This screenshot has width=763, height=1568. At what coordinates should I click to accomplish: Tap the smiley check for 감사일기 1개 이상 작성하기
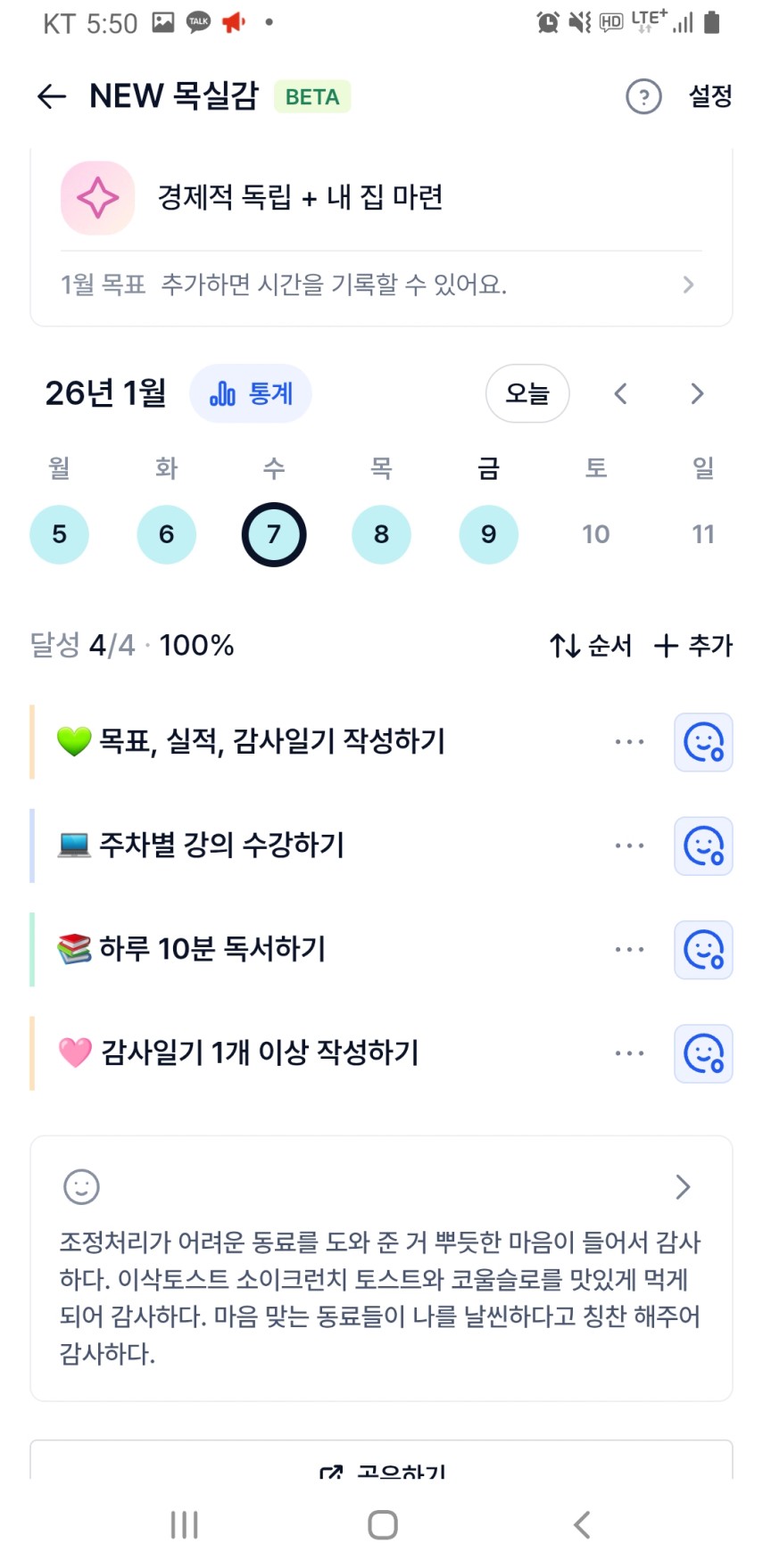(703, 1053)
